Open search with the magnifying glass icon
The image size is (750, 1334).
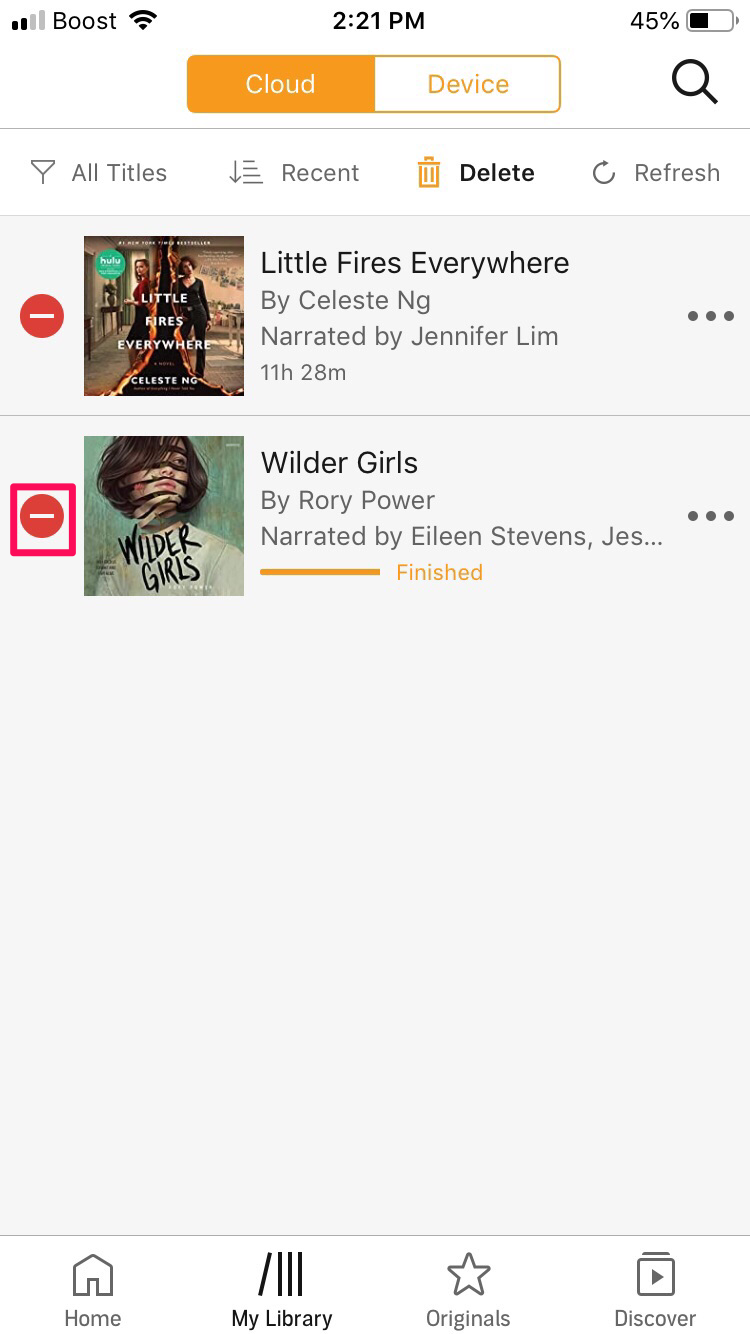(x=695, y=82)
